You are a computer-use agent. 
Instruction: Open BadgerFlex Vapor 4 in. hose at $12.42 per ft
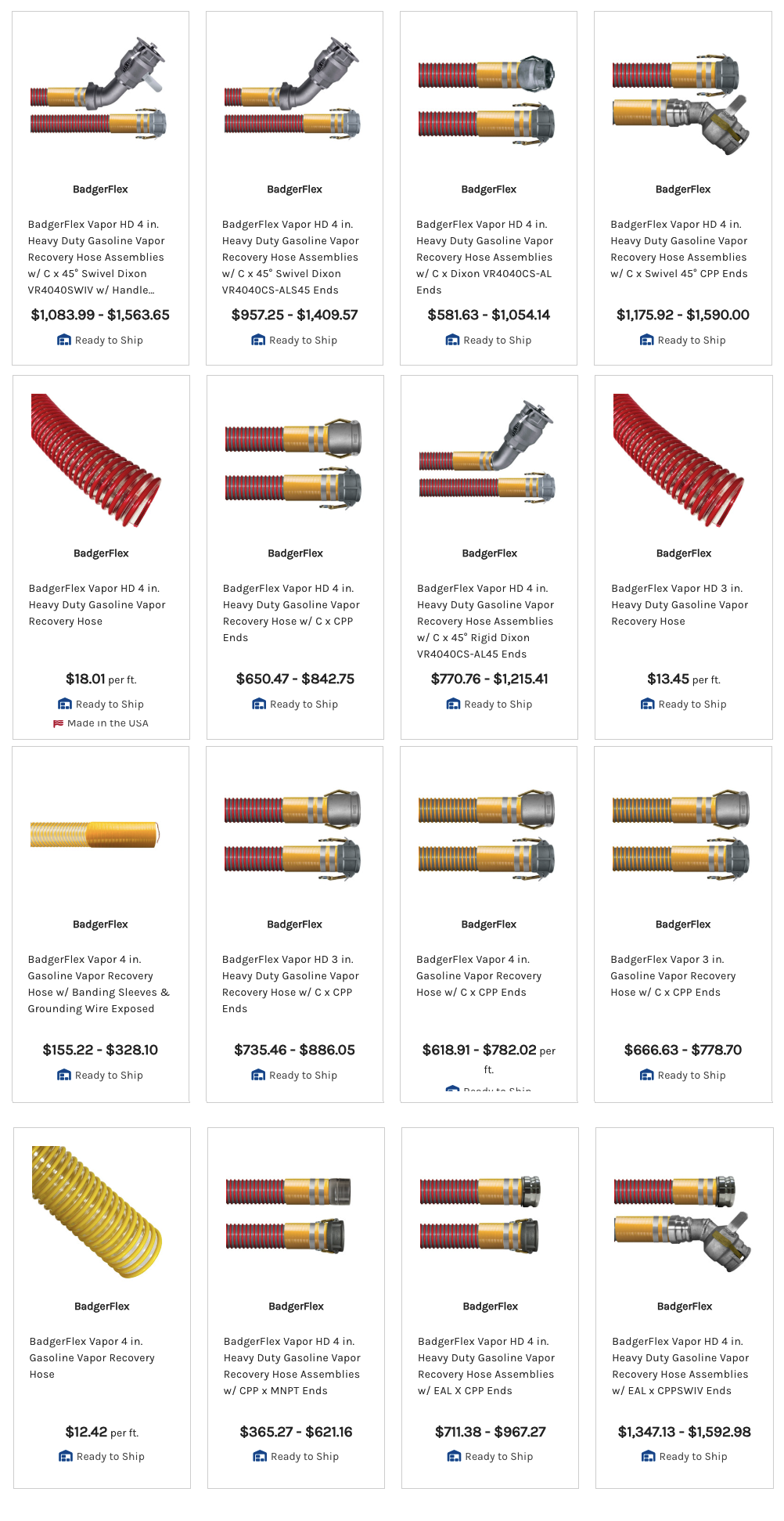tap(92, 1357)
